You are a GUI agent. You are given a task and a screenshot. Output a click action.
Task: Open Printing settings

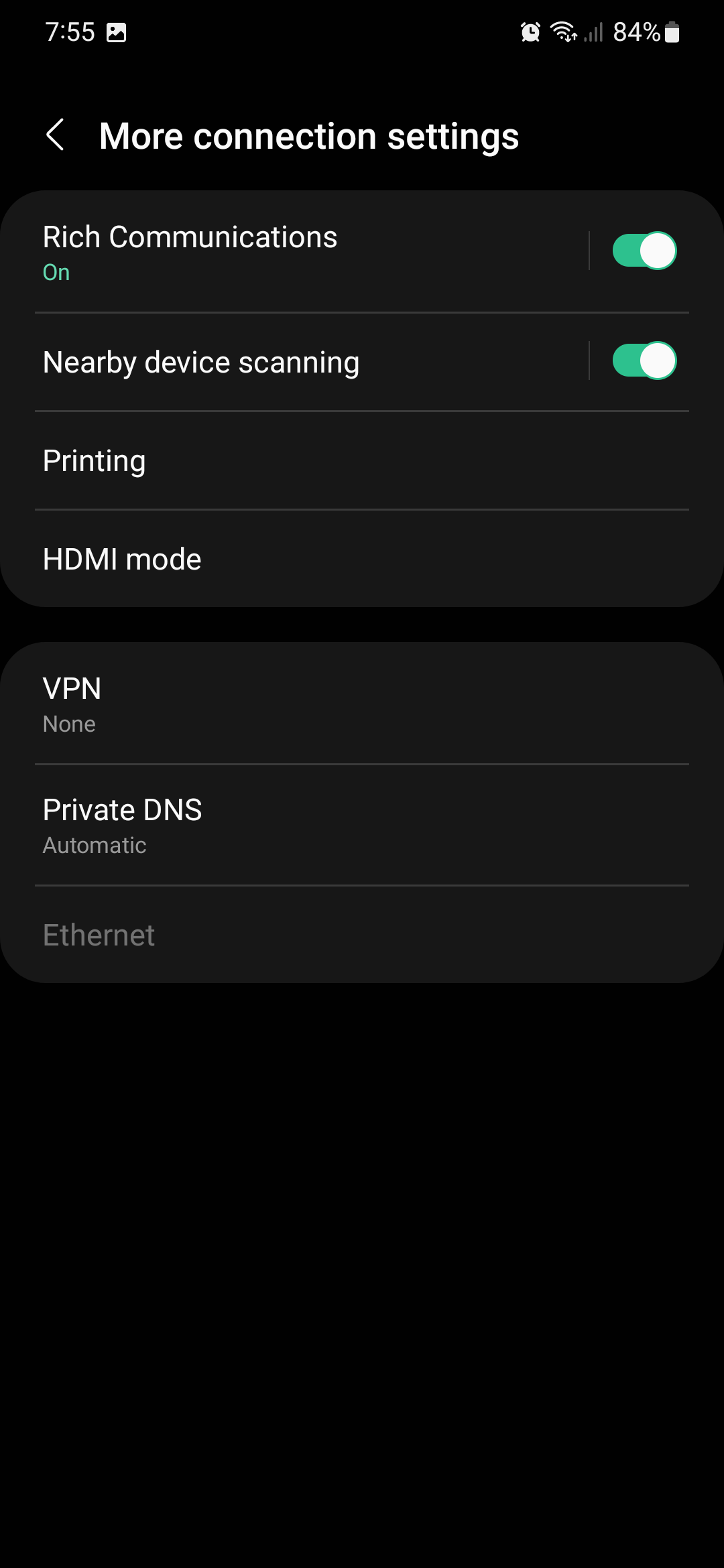tap(362, 461)
